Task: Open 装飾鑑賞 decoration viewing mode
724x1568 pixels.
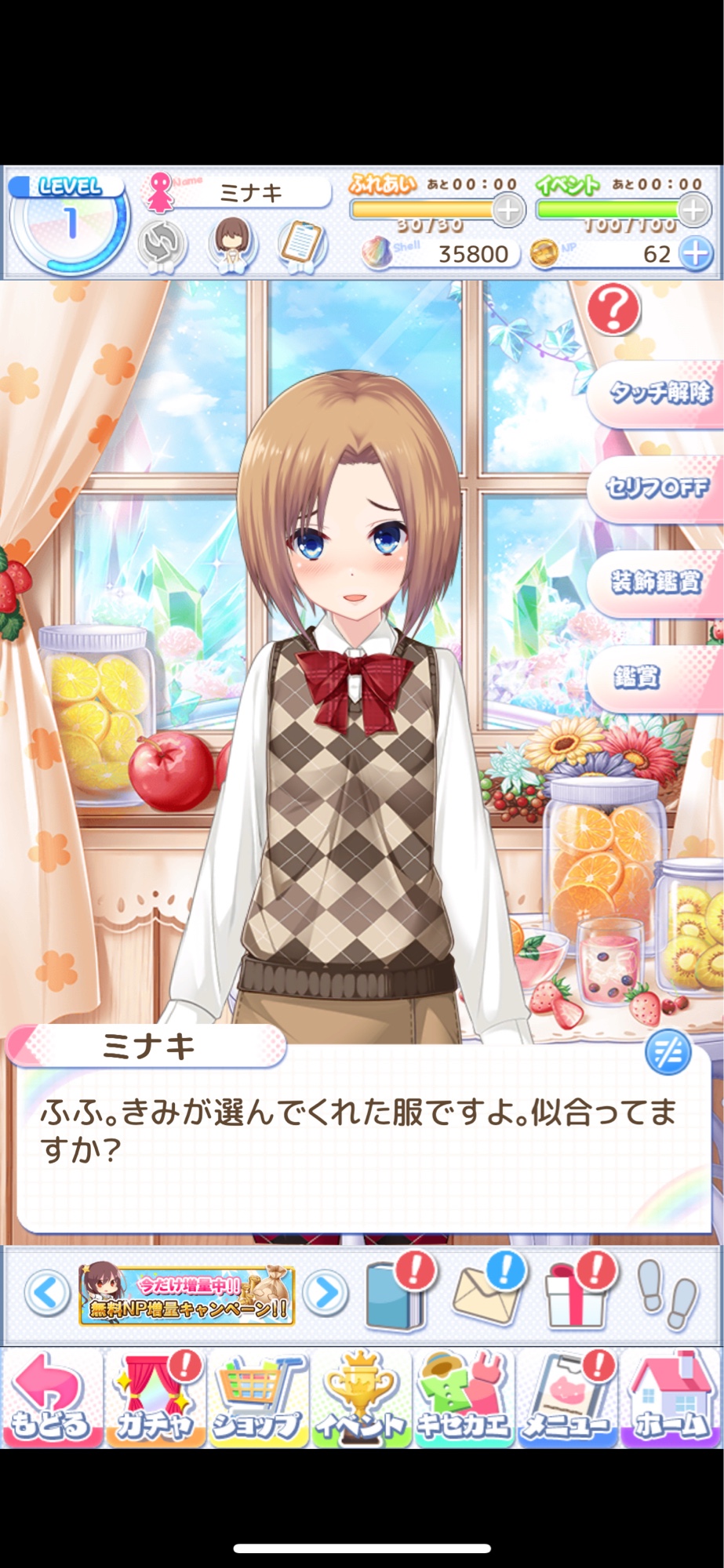Action: 657,583
